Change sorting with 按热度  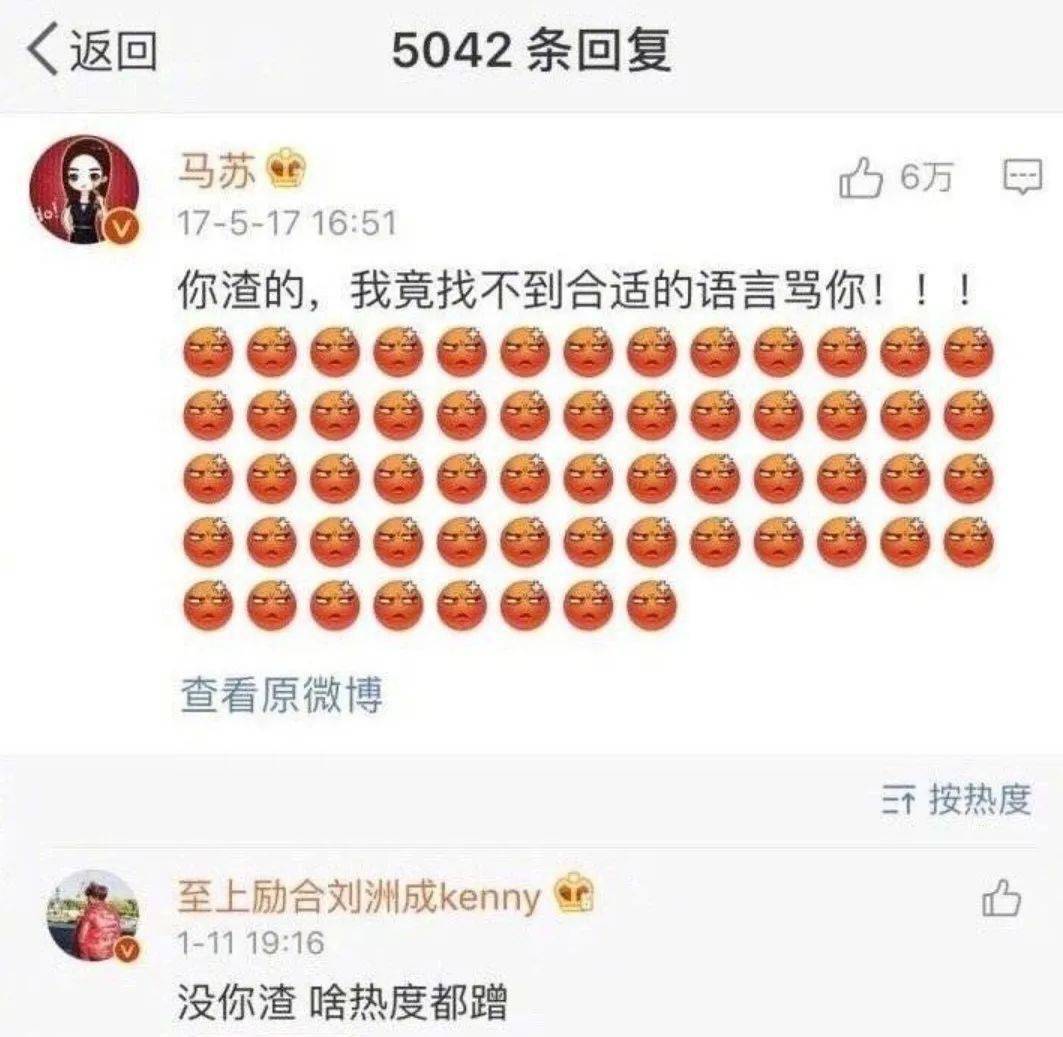(955, 800)
